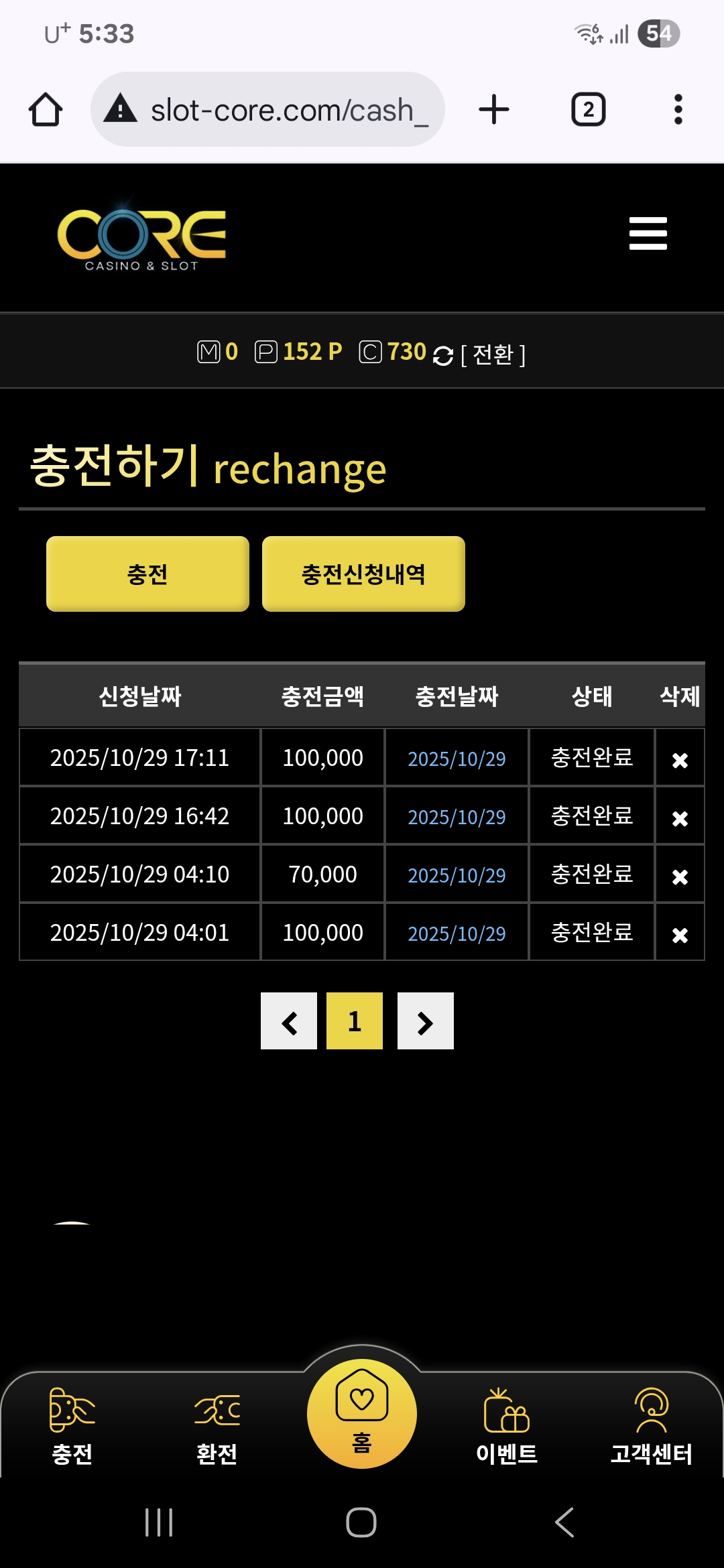Delete the 2025/10/29 17:11 recharge entry
This screenshot has width=724, height=1568.
[680, 760]
